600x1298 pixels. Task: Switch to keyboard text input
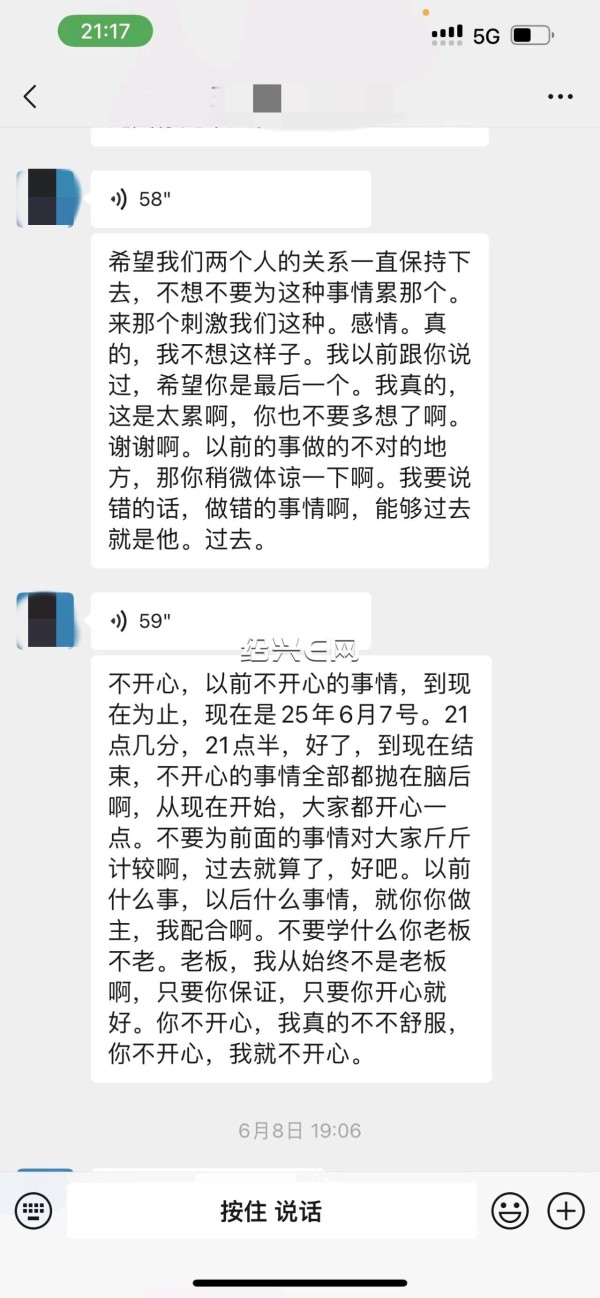(x=33, y=1211)
